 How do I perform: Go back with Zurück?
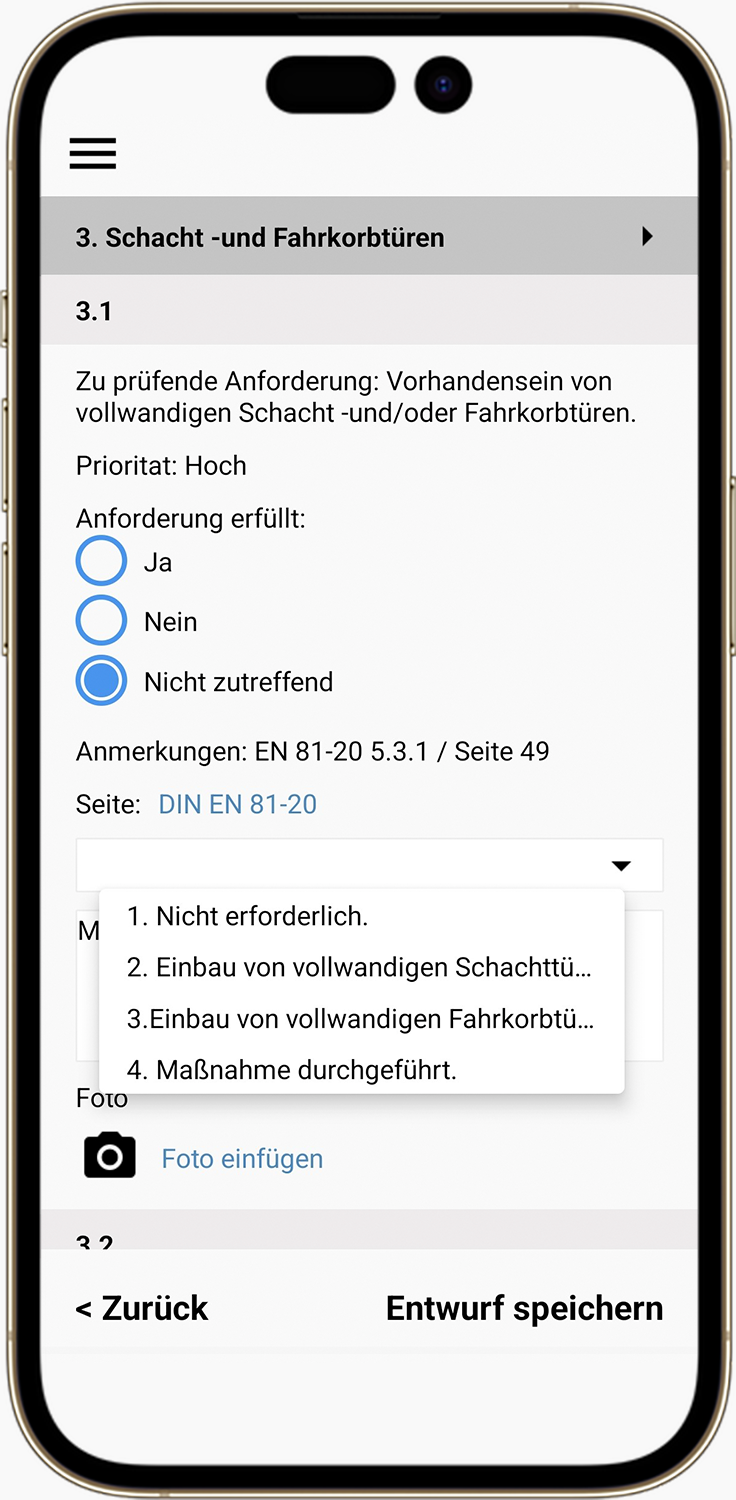click(x=142, y=1308)
